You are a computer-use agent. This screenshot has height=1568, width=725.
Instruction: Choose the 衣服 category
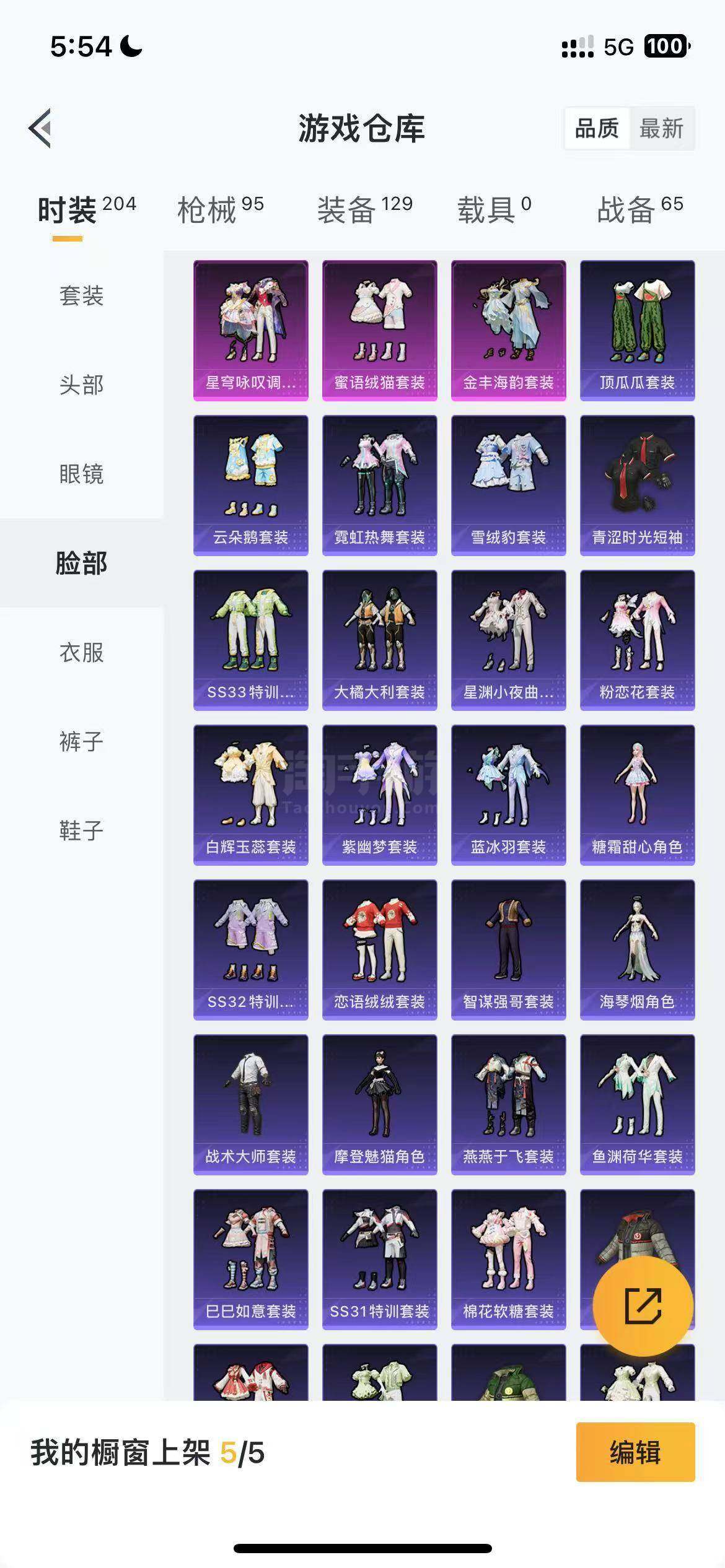click(x=81, y=652)
